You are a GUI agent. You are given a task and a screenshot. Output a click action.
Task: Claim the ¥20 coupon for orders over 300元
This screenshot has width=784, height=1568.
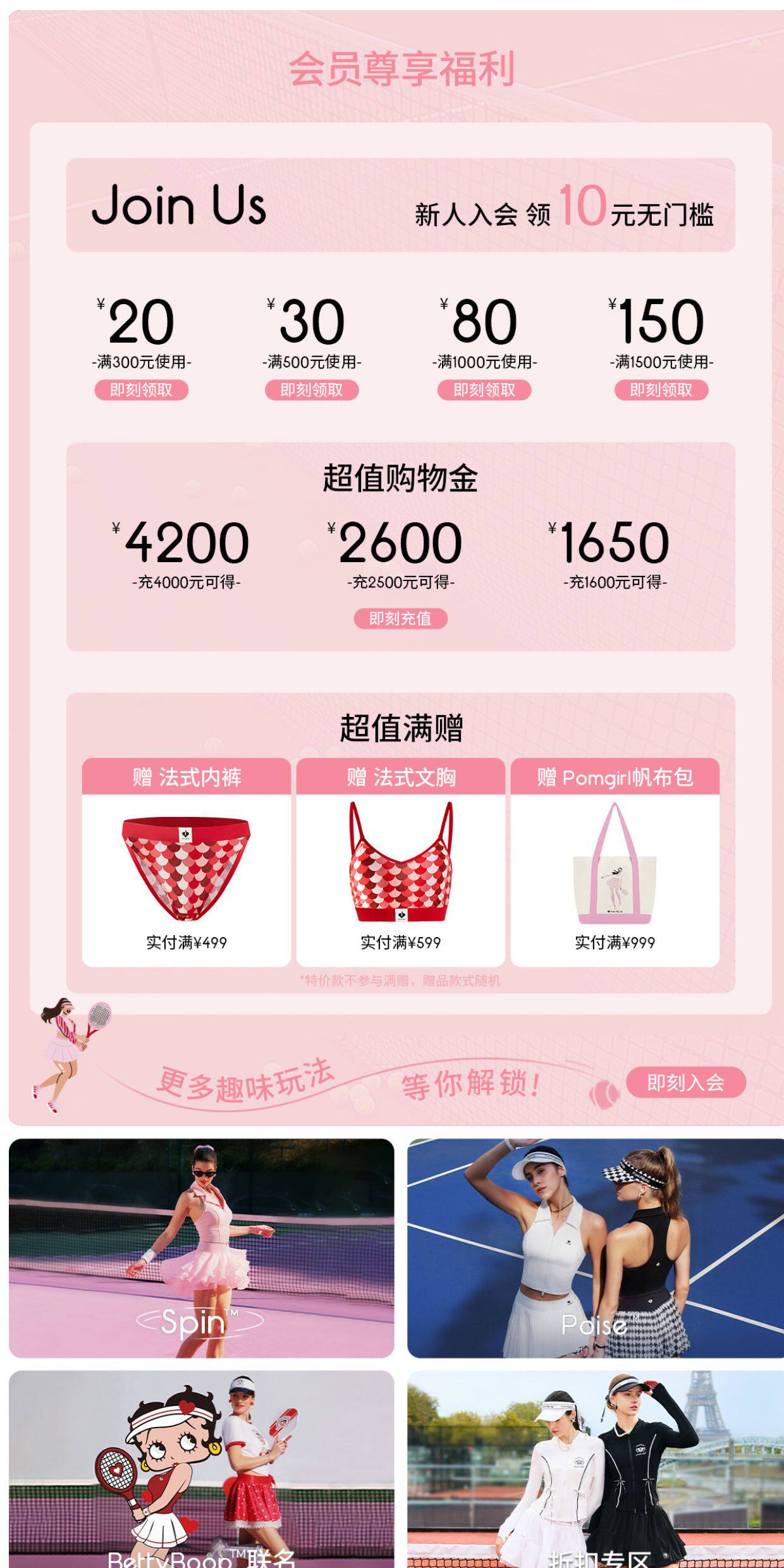point(142,390)
